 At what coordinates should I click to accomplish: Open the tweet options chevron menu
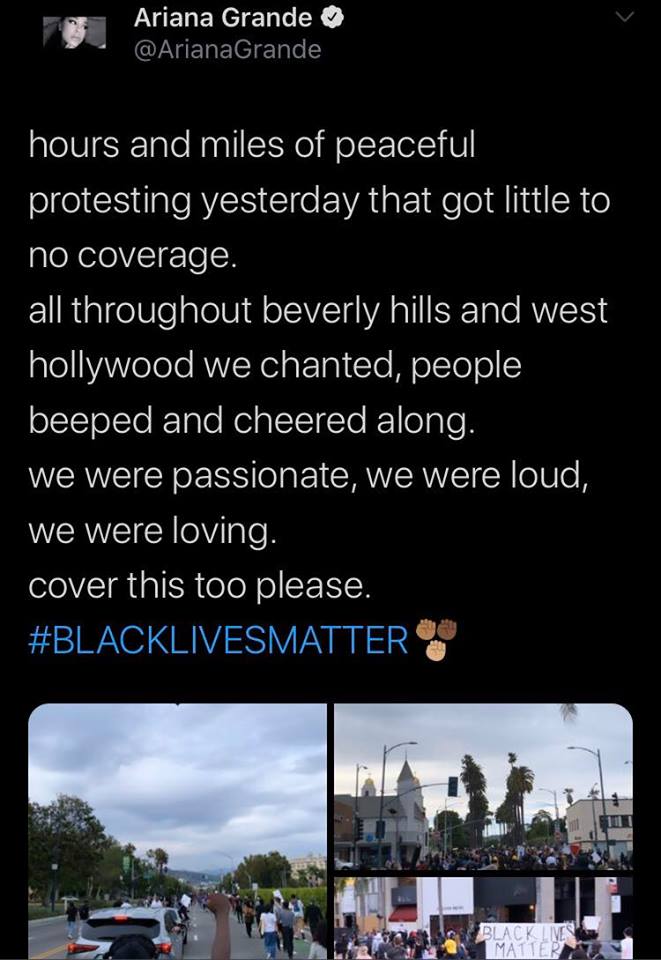[x=626, y=16]
